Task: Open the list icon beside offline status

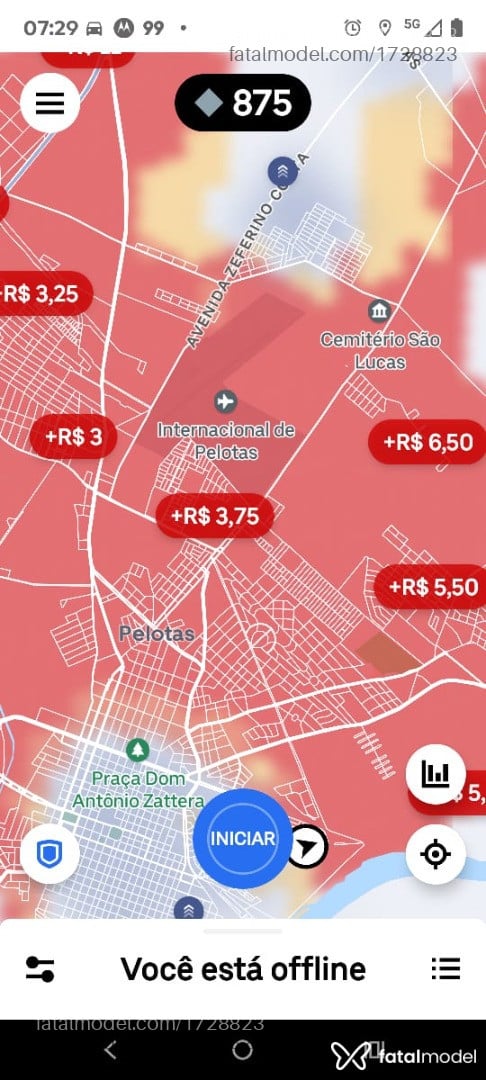Action: (x=446, y=968)
